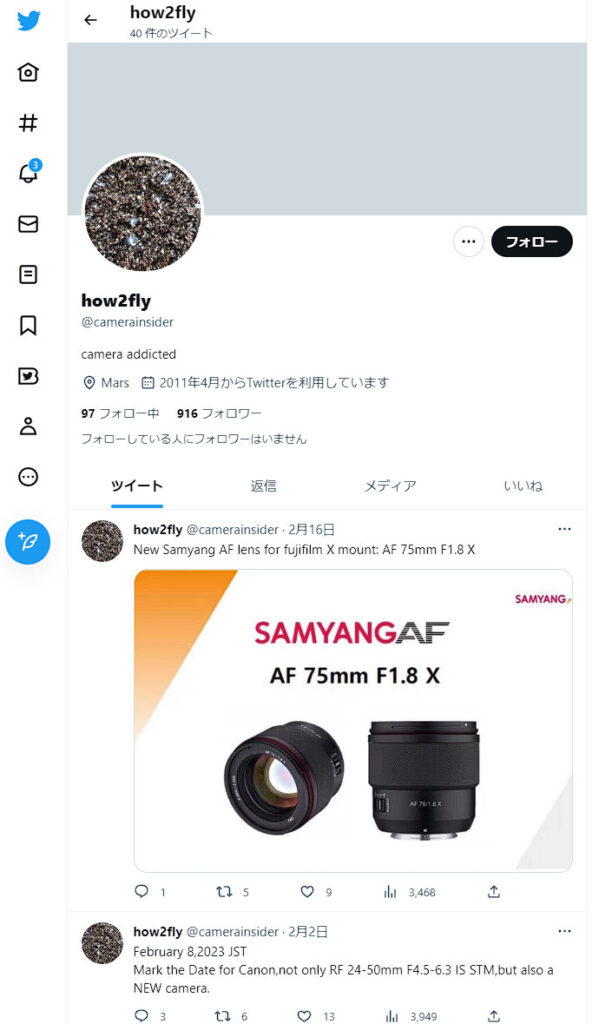Open the notifications bell
Screen dimensions: 612x1024
28,174
